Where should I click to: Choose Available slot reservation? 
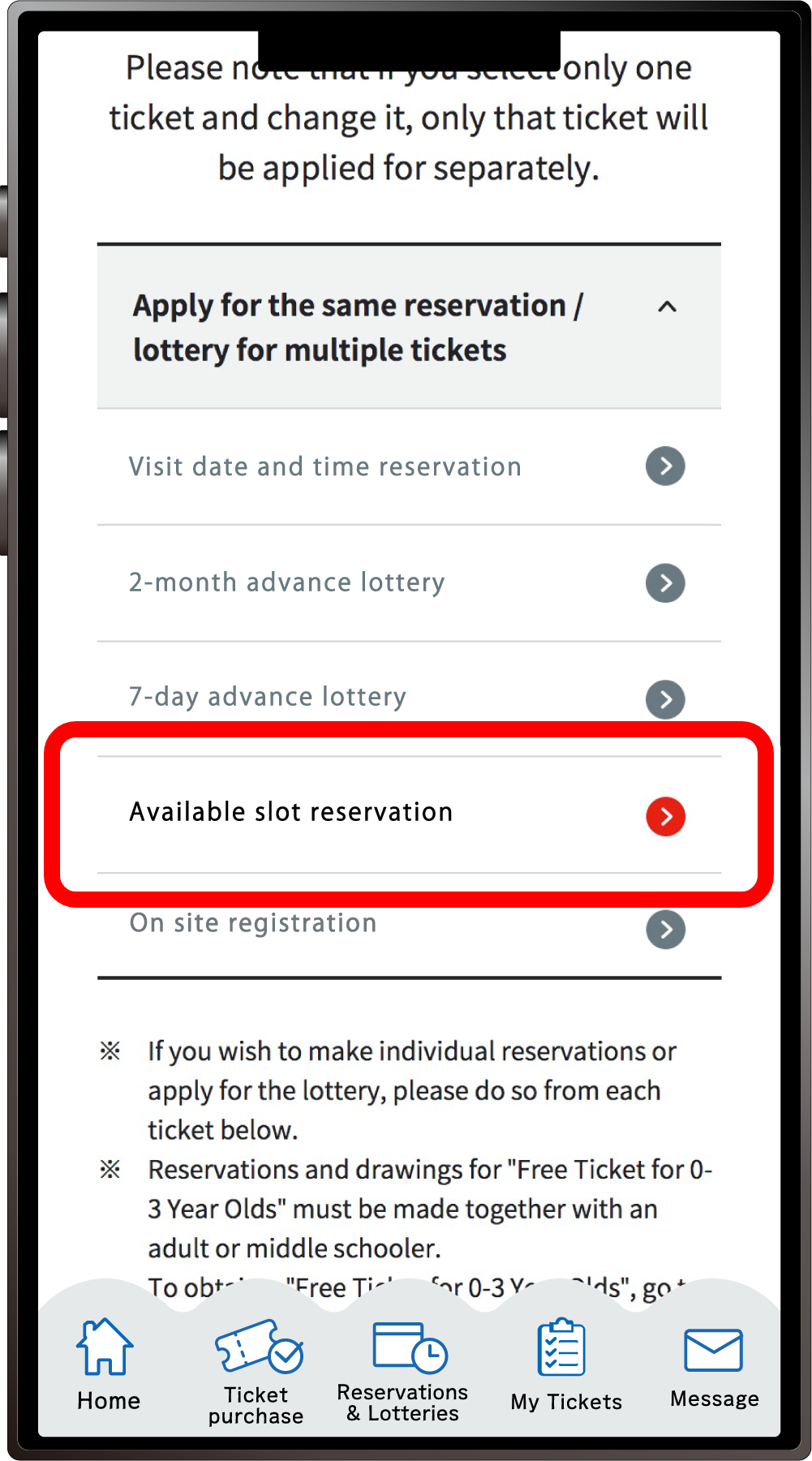pyautogui.click(x=409, y=815)
